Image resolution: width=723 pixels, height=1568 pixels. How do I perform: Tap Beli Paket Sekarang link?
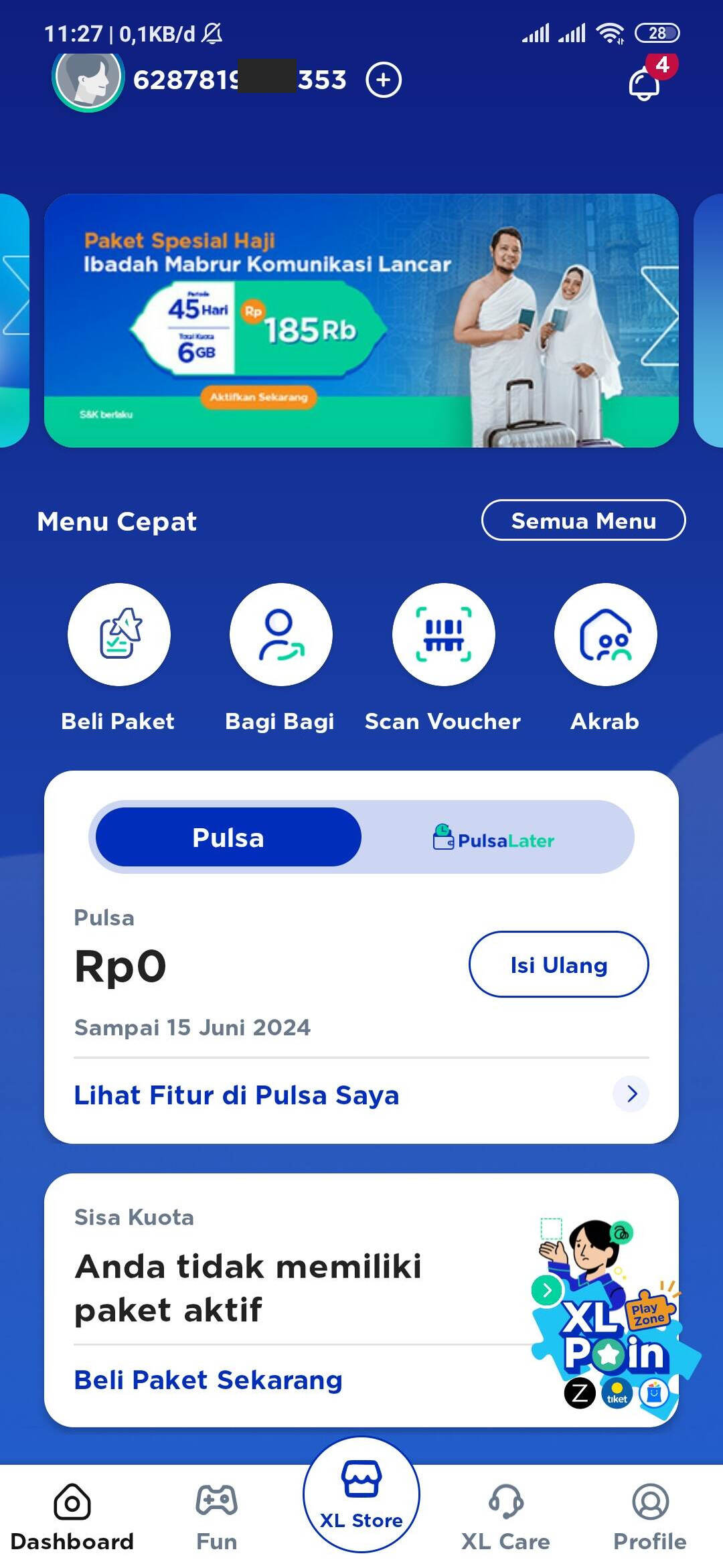208,1380
